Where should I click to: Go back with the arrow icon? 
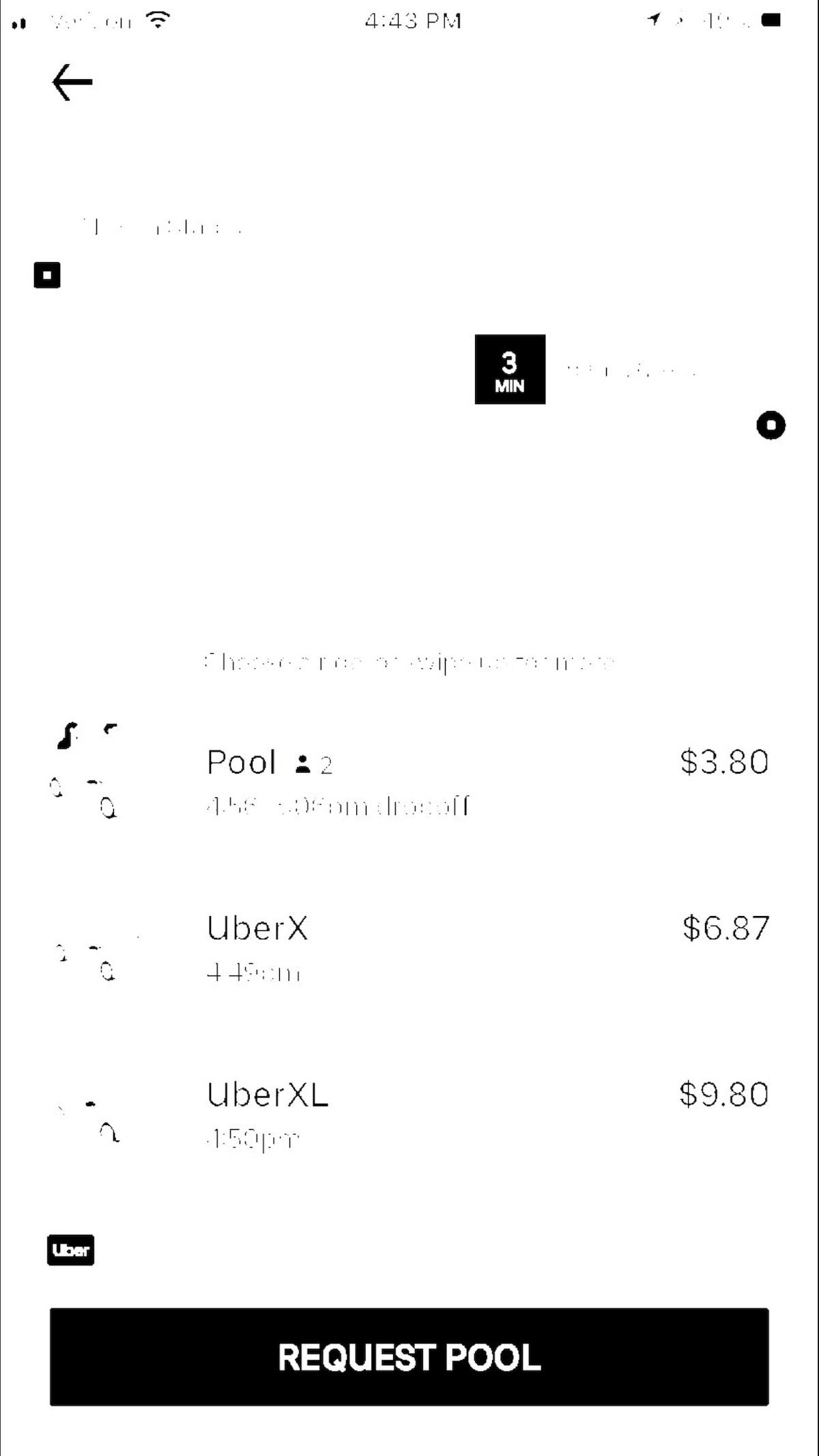coord(72,83)
